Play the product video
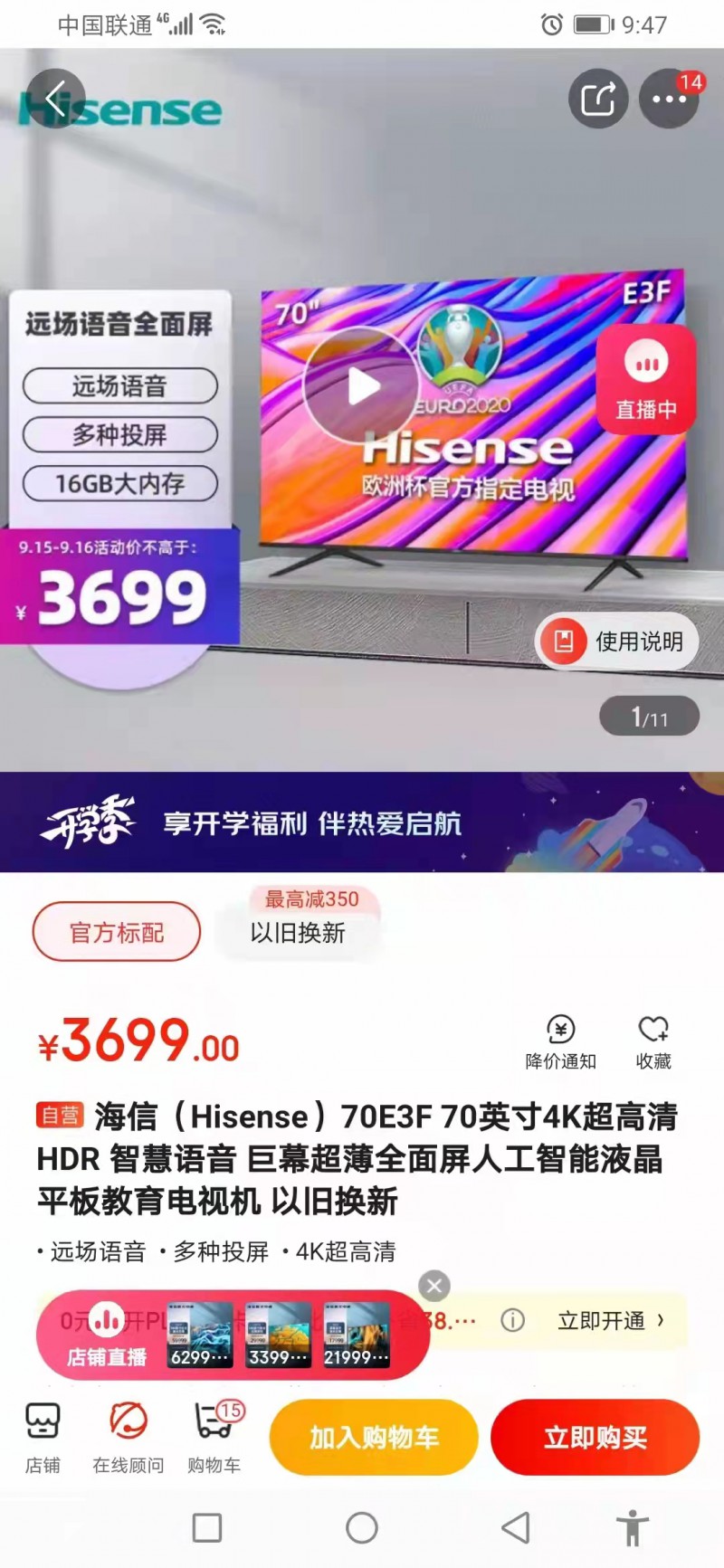This screenshot has width=724, height=1568. tap(361, 386)
